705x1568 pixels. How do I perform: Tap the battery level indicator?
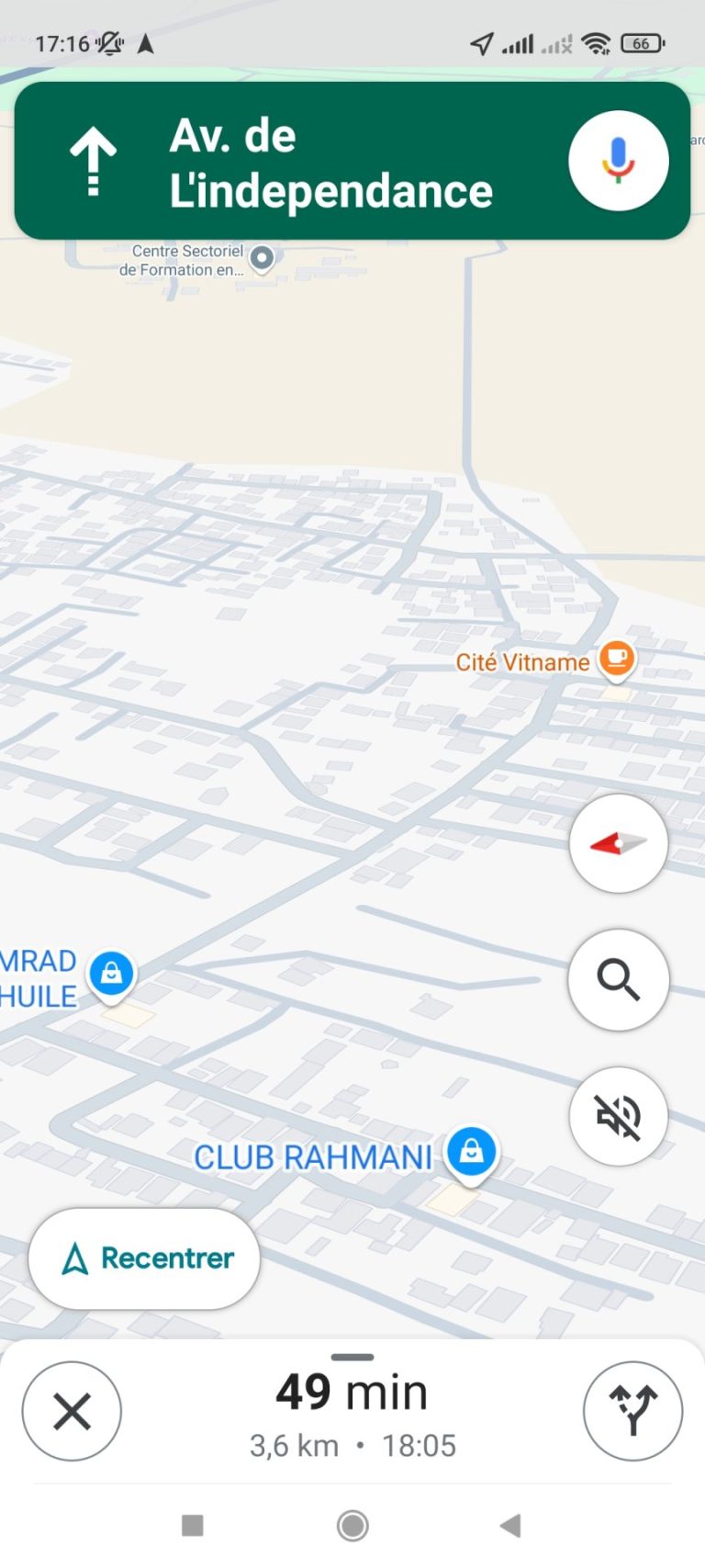coord(640,42)
